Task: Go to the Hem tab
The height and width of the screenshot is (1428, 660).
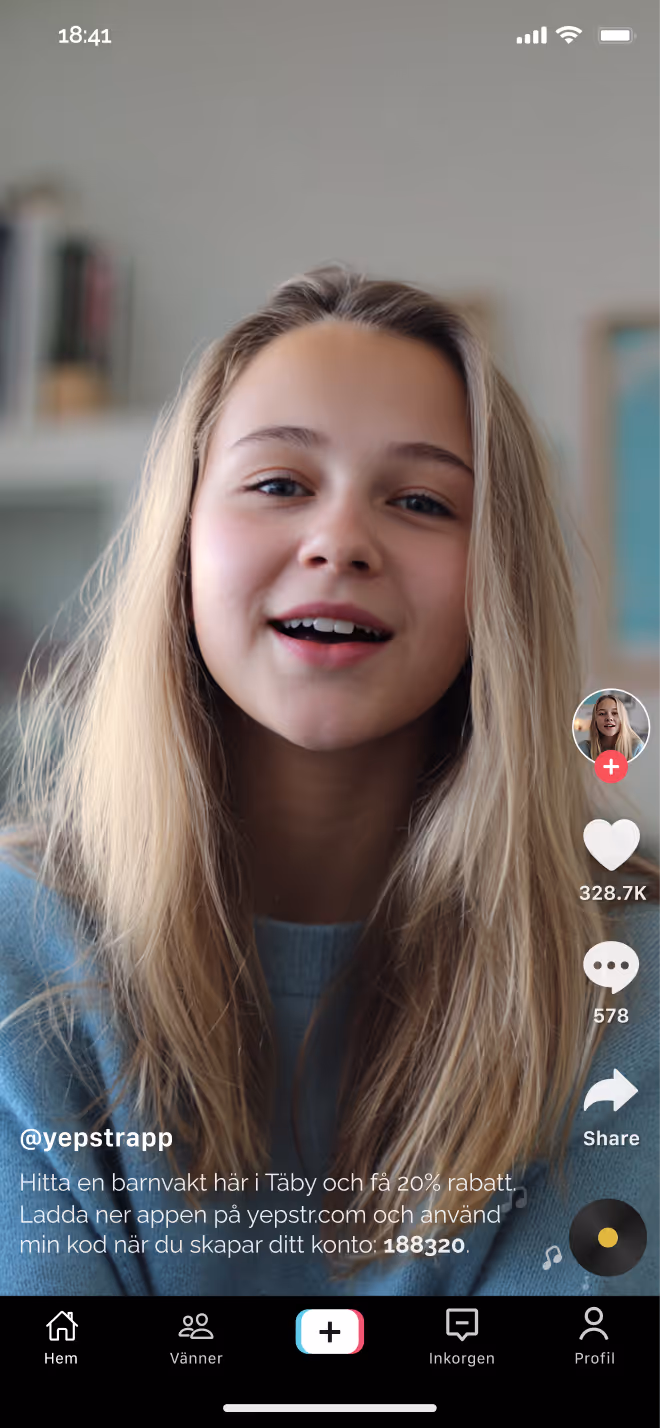Action: point(62,1337)
